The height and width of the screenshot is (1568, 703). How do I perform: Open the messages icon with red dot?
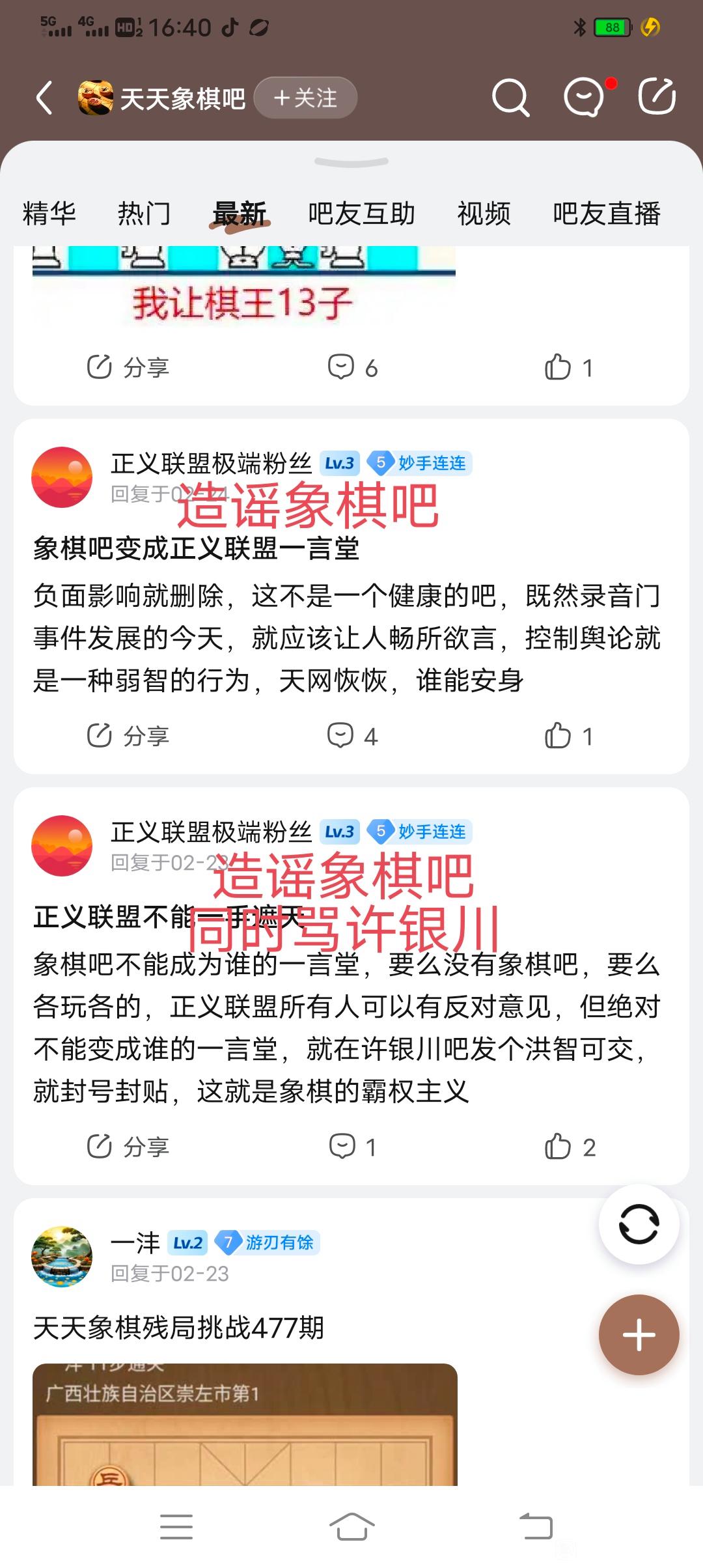[583, 98]
